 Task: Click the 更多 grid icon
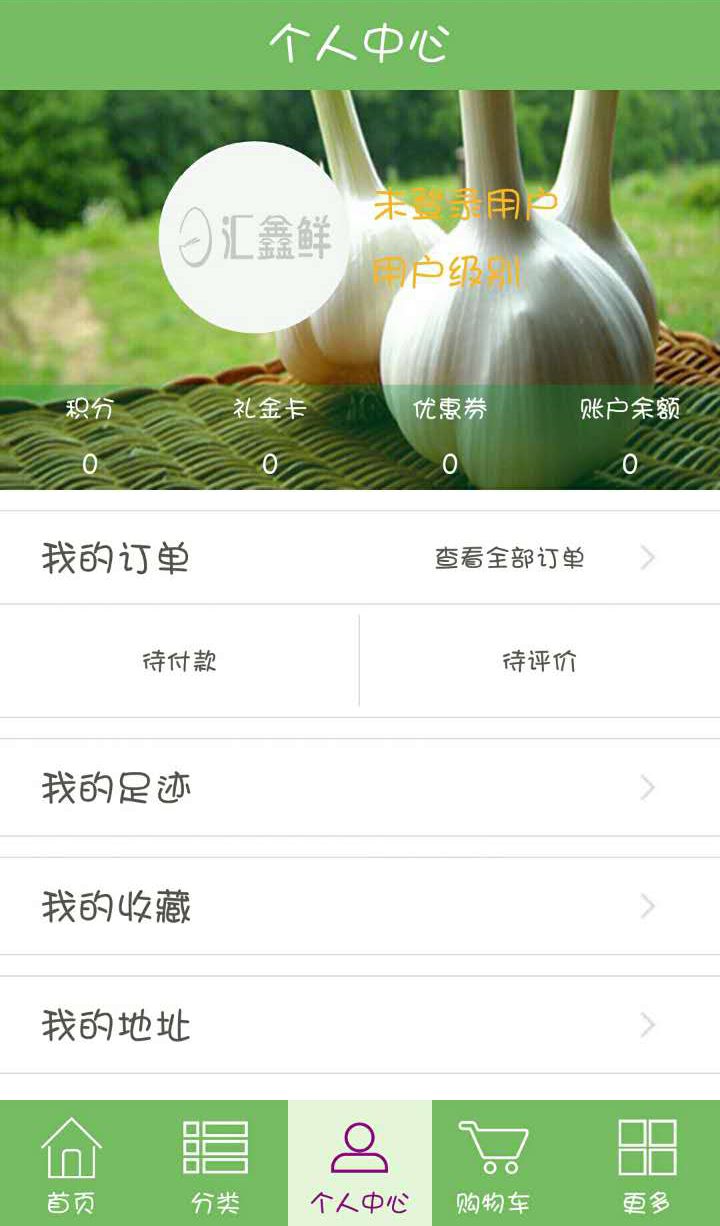[648, 1160]
